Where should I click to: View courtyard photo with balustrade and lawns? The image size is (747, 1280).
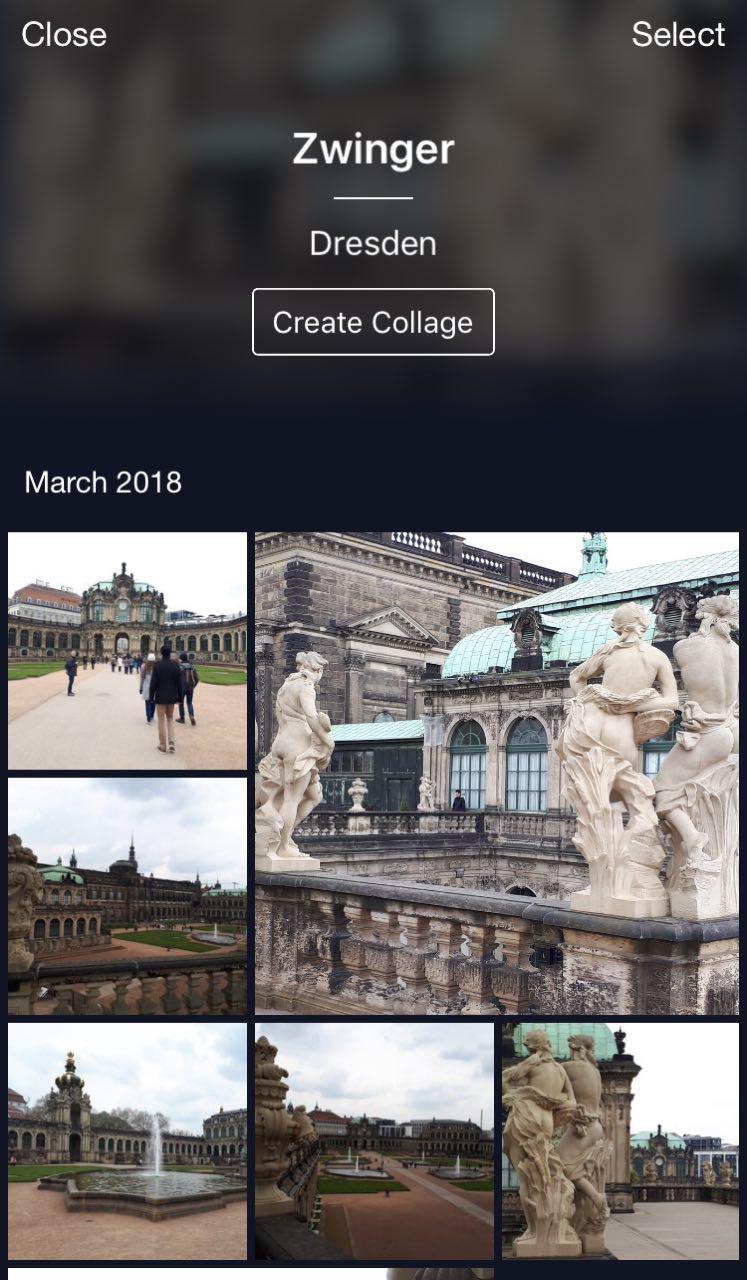(x=127, y=896)
